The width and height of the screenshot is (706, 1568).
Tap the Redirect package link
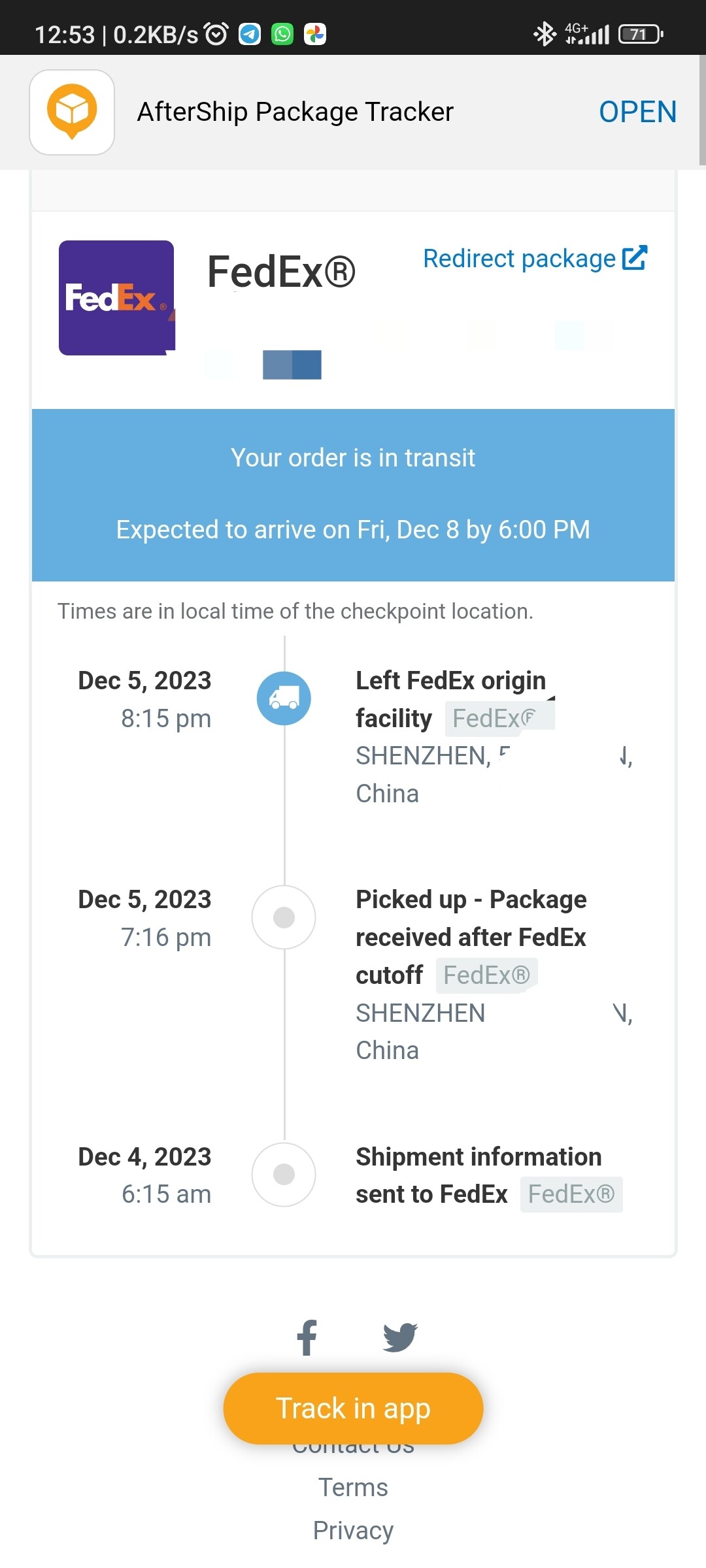point(535,259)
